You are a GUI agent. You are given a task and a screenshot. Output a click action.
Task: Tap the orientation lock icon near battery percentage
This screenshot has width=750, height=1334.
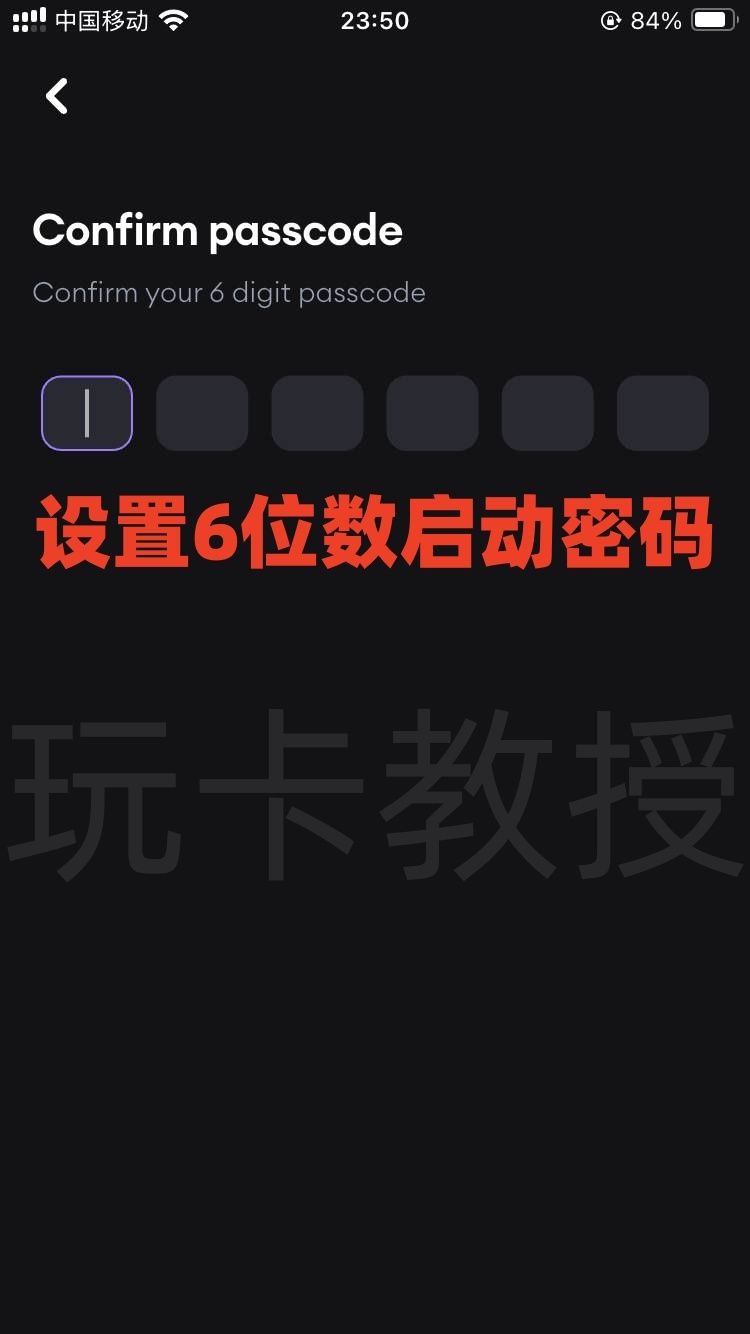[610, 20]
